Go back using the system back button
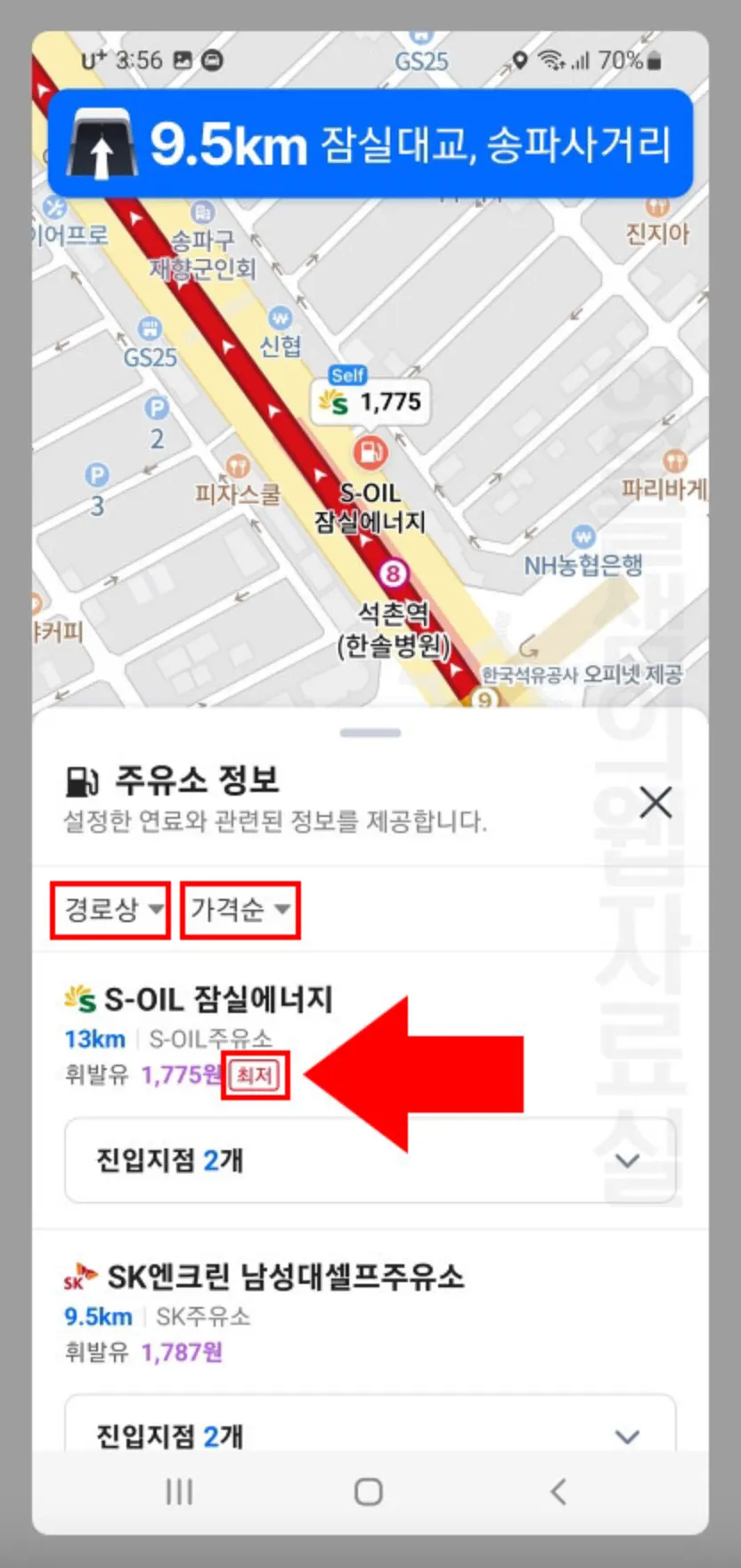The image size is (741, 1568). point(558,1491)
